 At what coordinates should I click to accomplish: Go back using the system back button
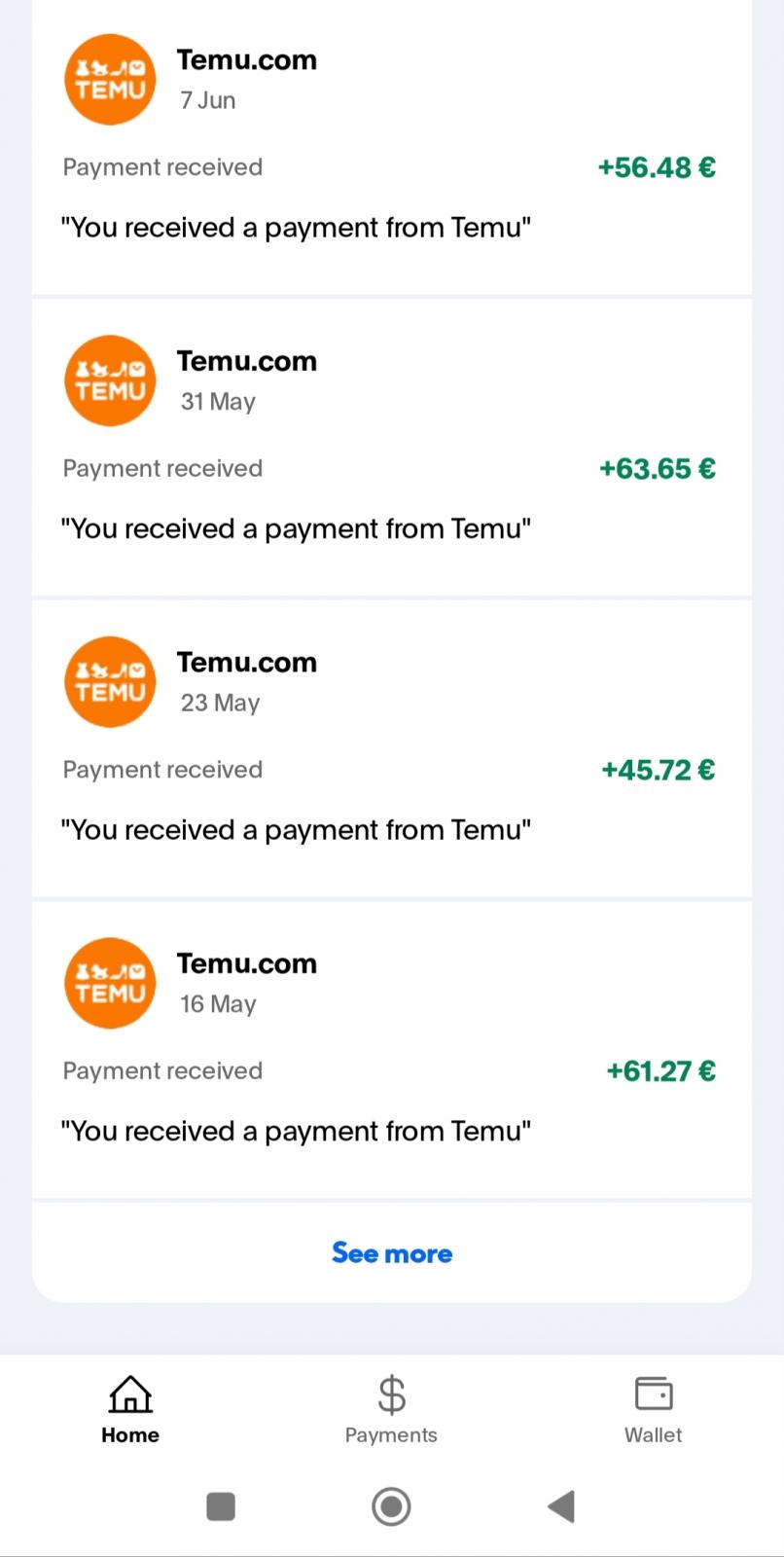pyautogui.click(x=561, y=1506)
